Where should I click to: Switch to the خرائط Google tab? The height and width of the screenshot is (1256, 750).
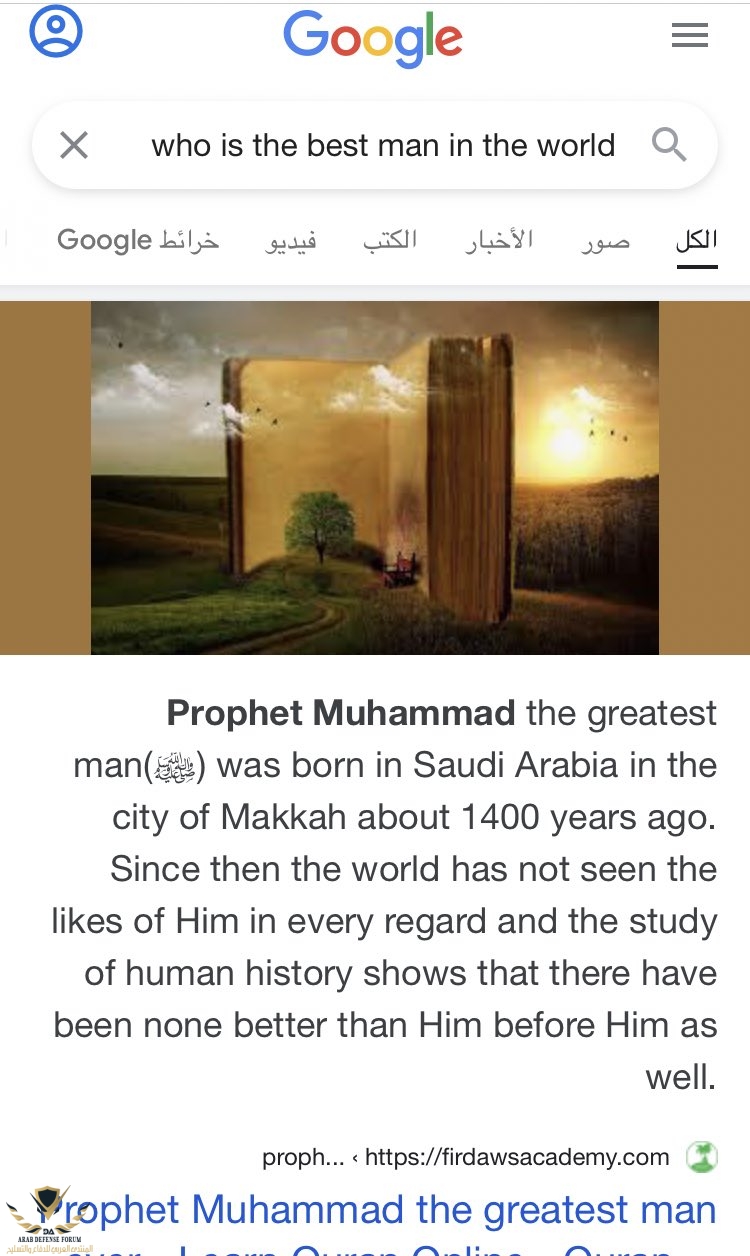(x=138, y=241)
